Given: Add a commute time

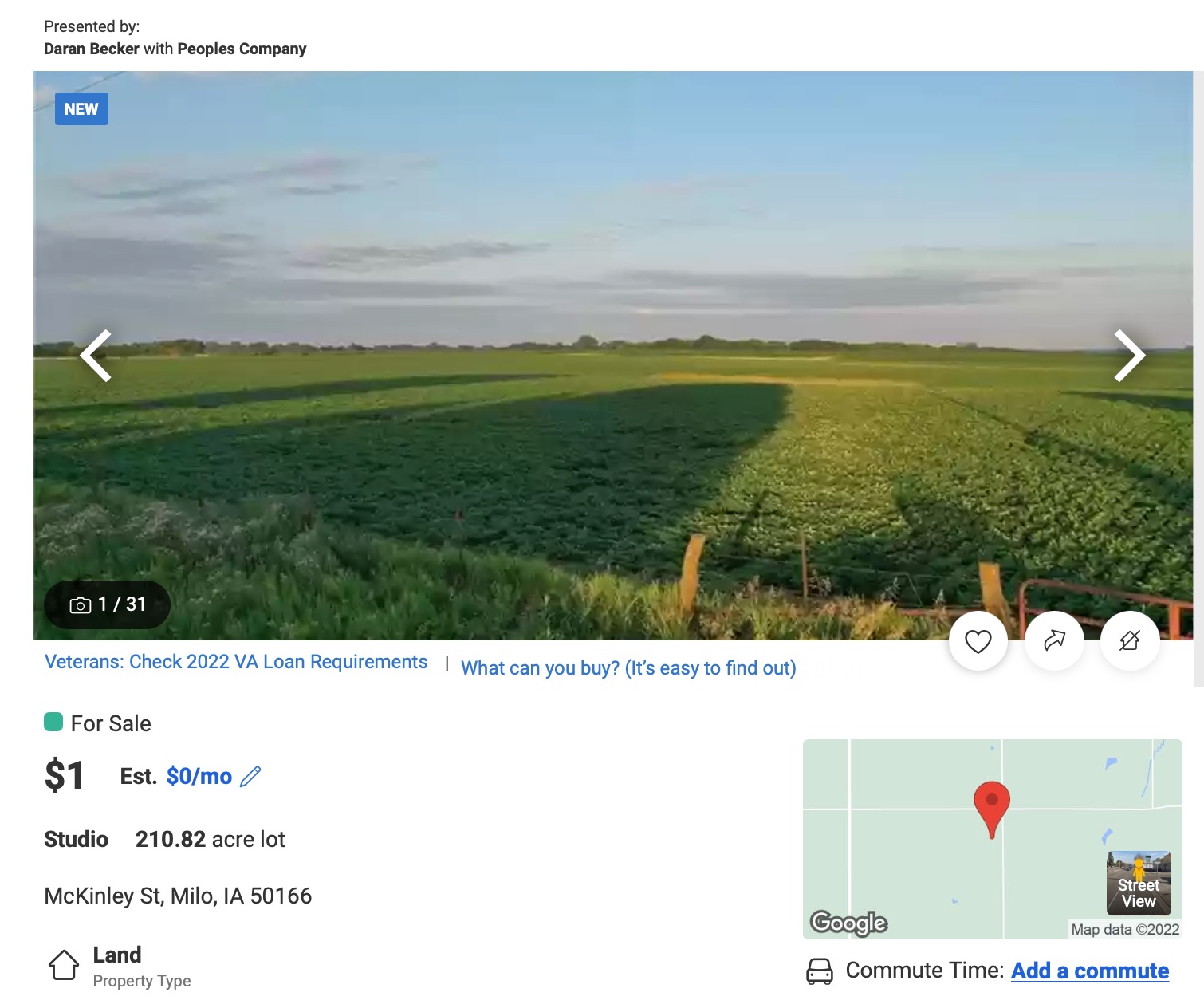Looking at the screenshot, I should (x=1089, y=971).
